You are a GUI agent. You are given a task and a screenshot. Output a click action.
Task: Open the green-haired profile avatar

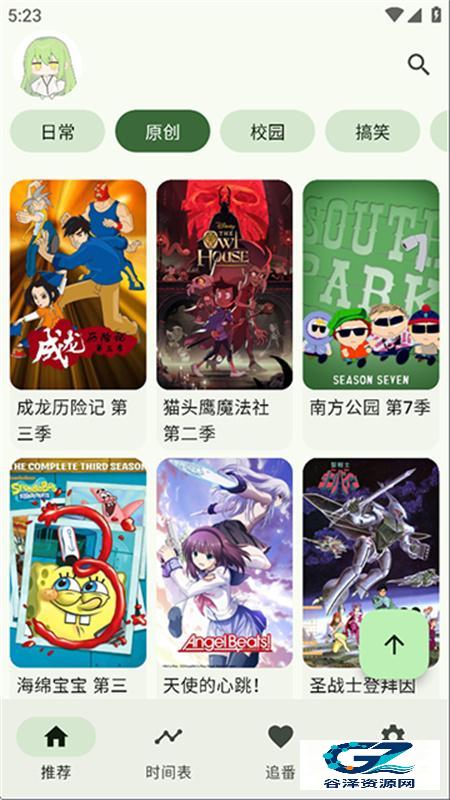pyautogui.click(x=47, y=66)
